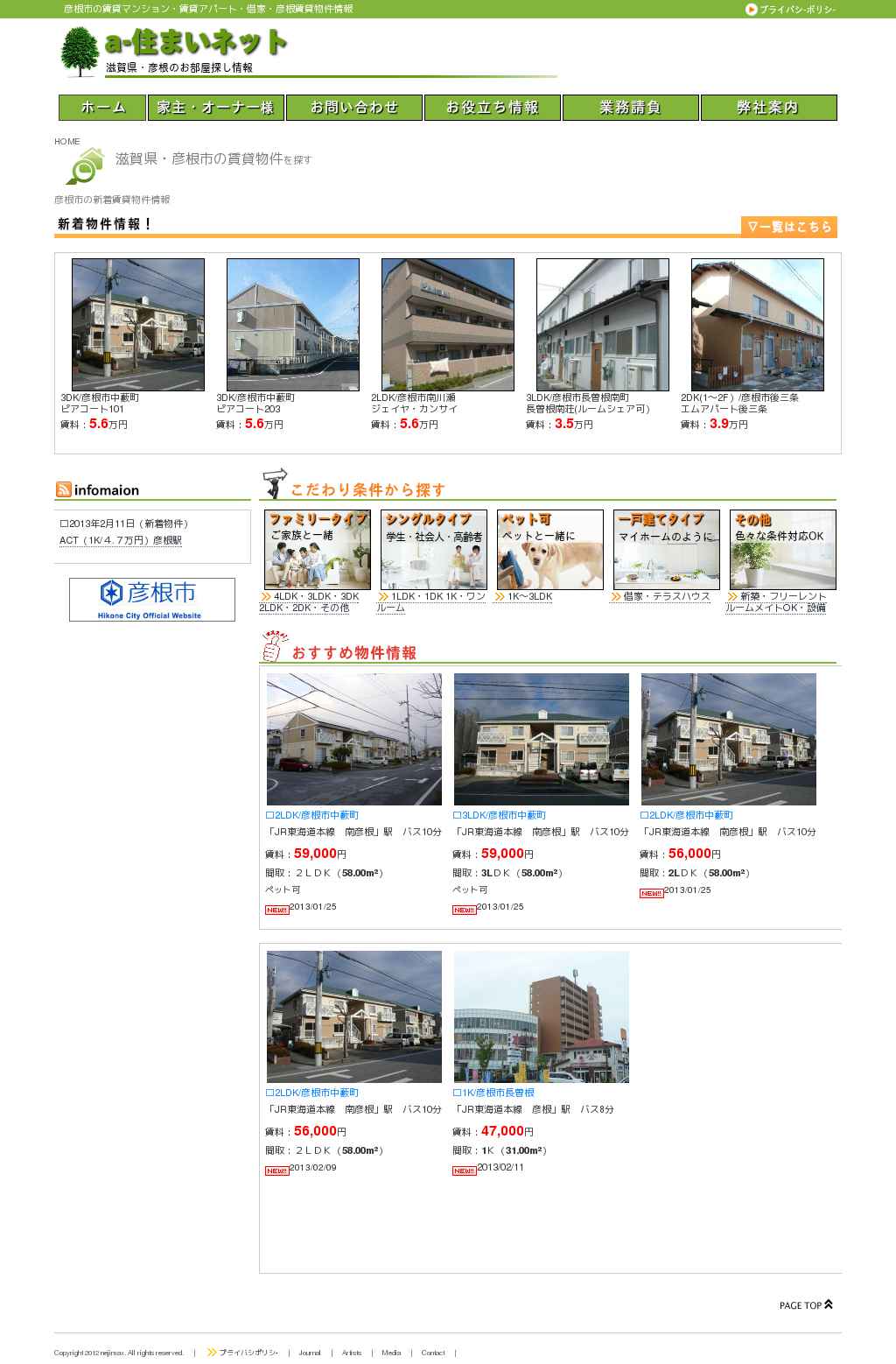Jump to PAGE TOP
Screen dimensions: 896x1364
pyautogui.click(x=806, y=1304)
